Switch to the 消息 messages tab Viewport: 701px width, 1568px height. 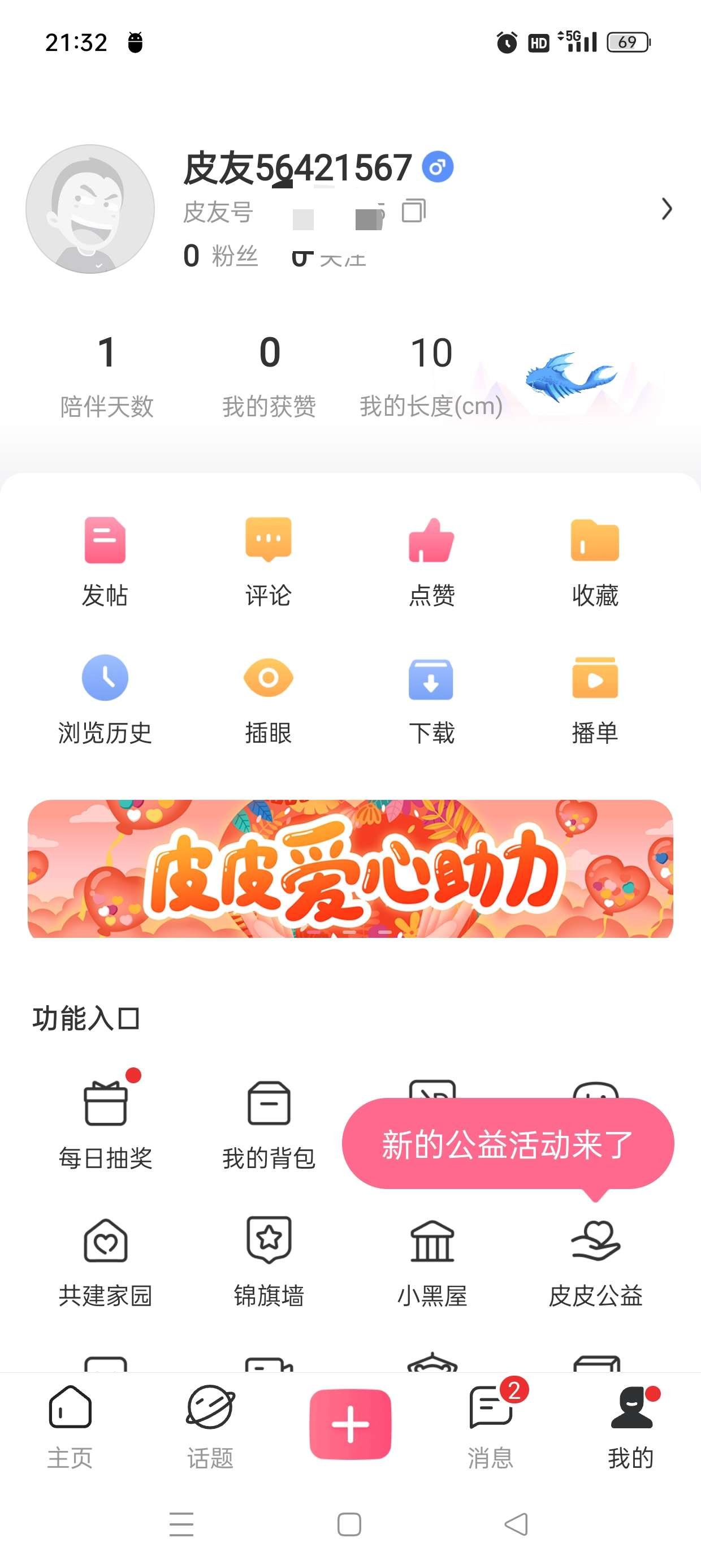[490, 1425]
